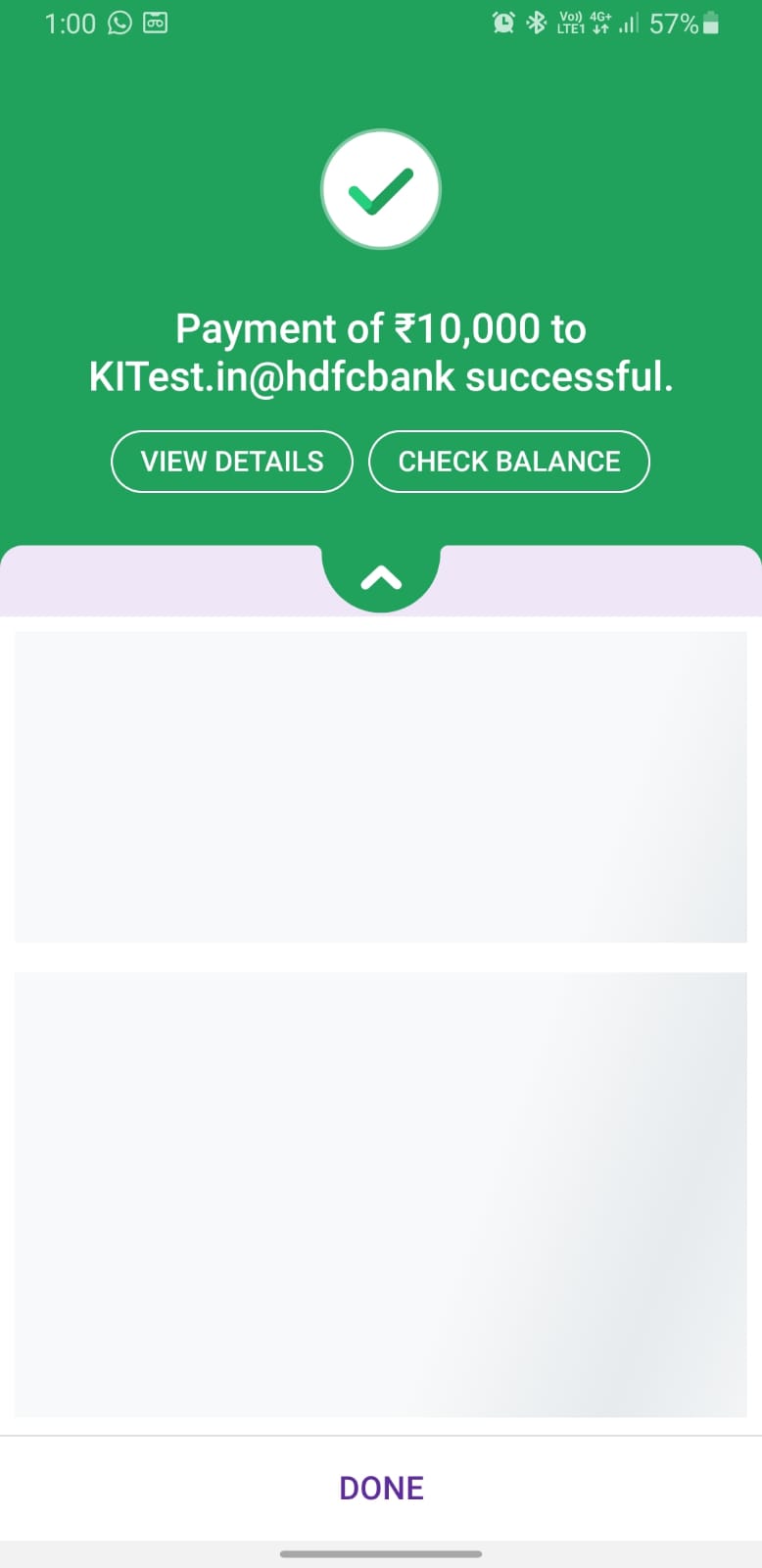Screen dimensions: 762x1568
Task: Tap Done to finish
Action: click(381, 1488)
